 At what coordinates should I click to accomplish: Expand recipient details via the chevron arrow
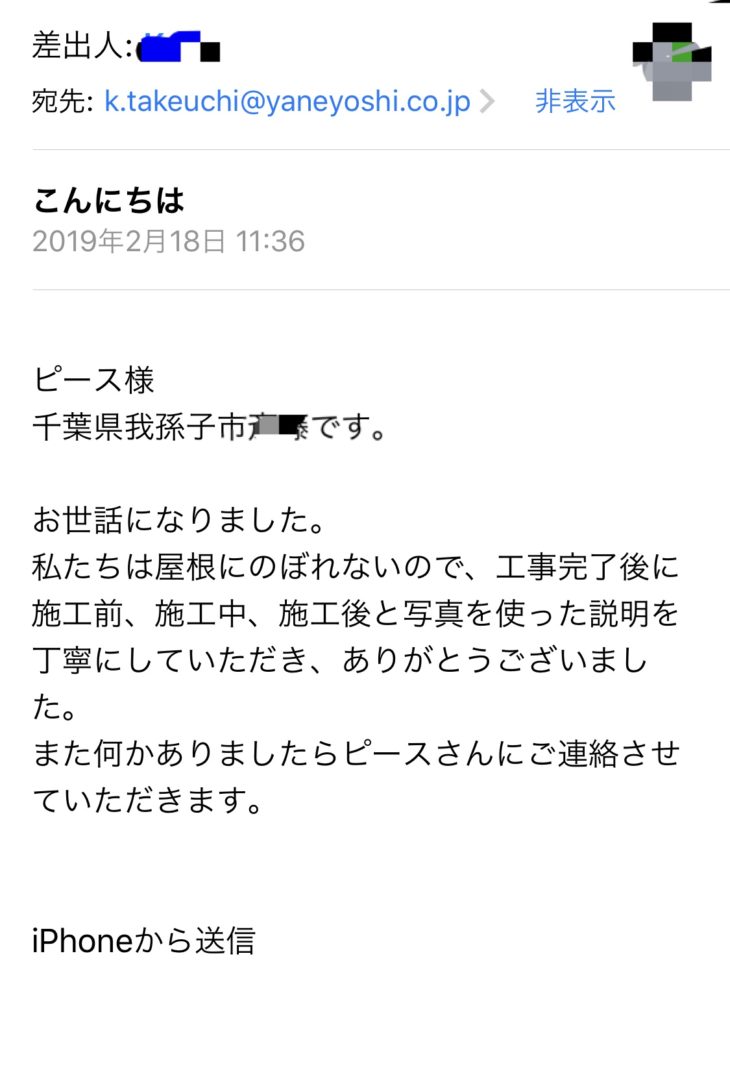click(x=489, y=101)
